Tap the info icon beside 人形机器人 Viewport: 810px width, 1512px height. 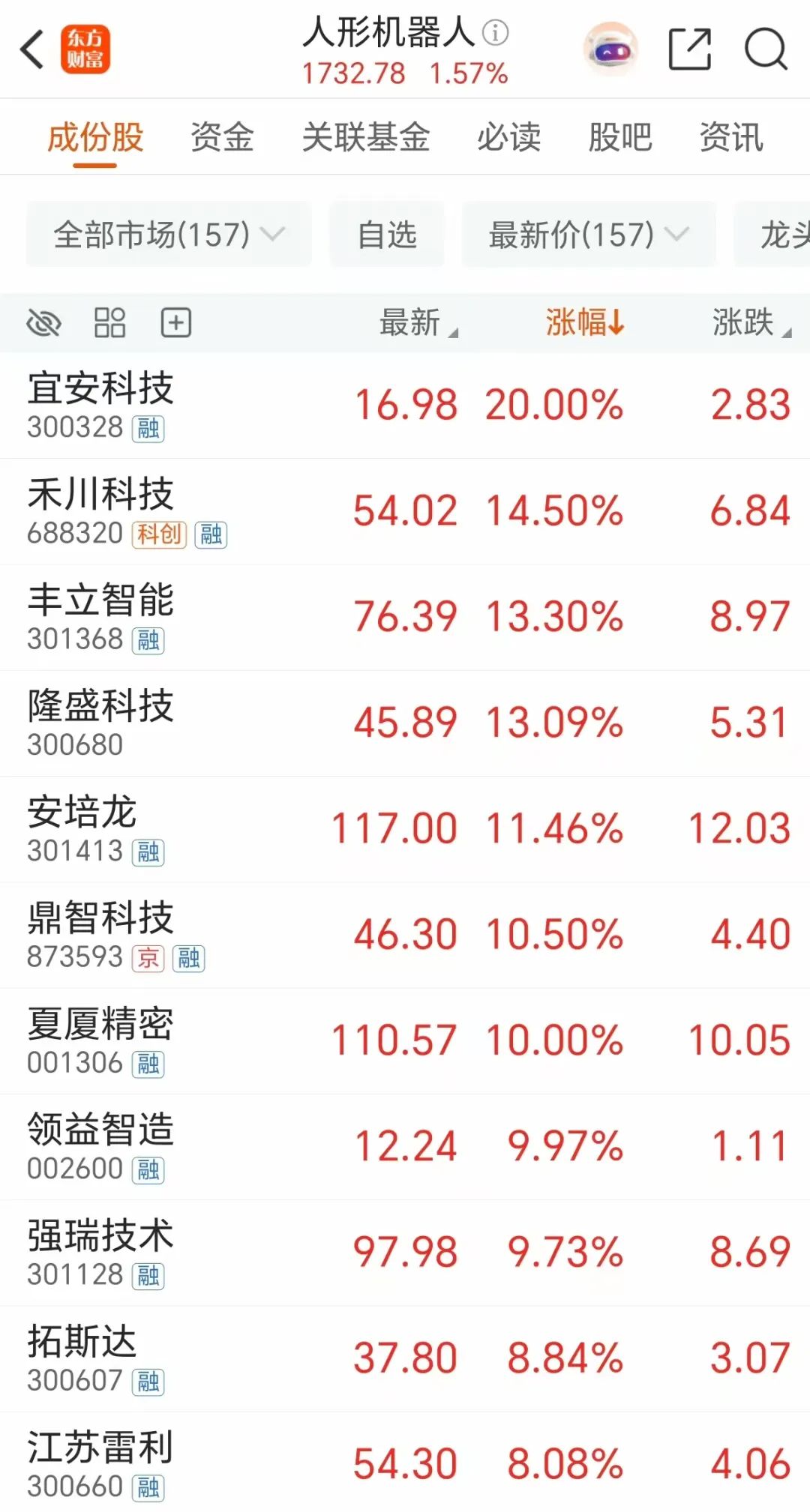[494, 34]
